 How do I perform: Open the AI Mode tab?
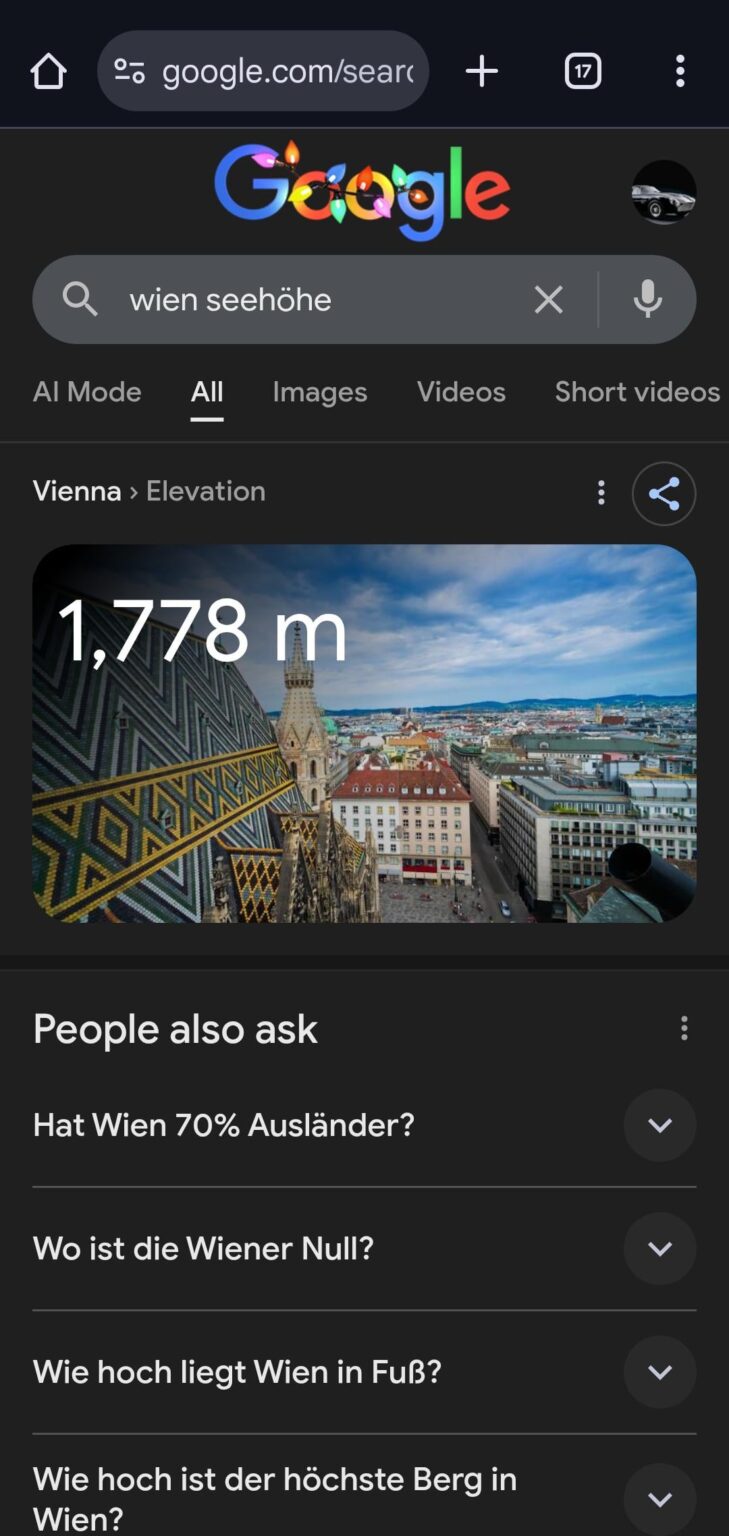coord(86,392)
